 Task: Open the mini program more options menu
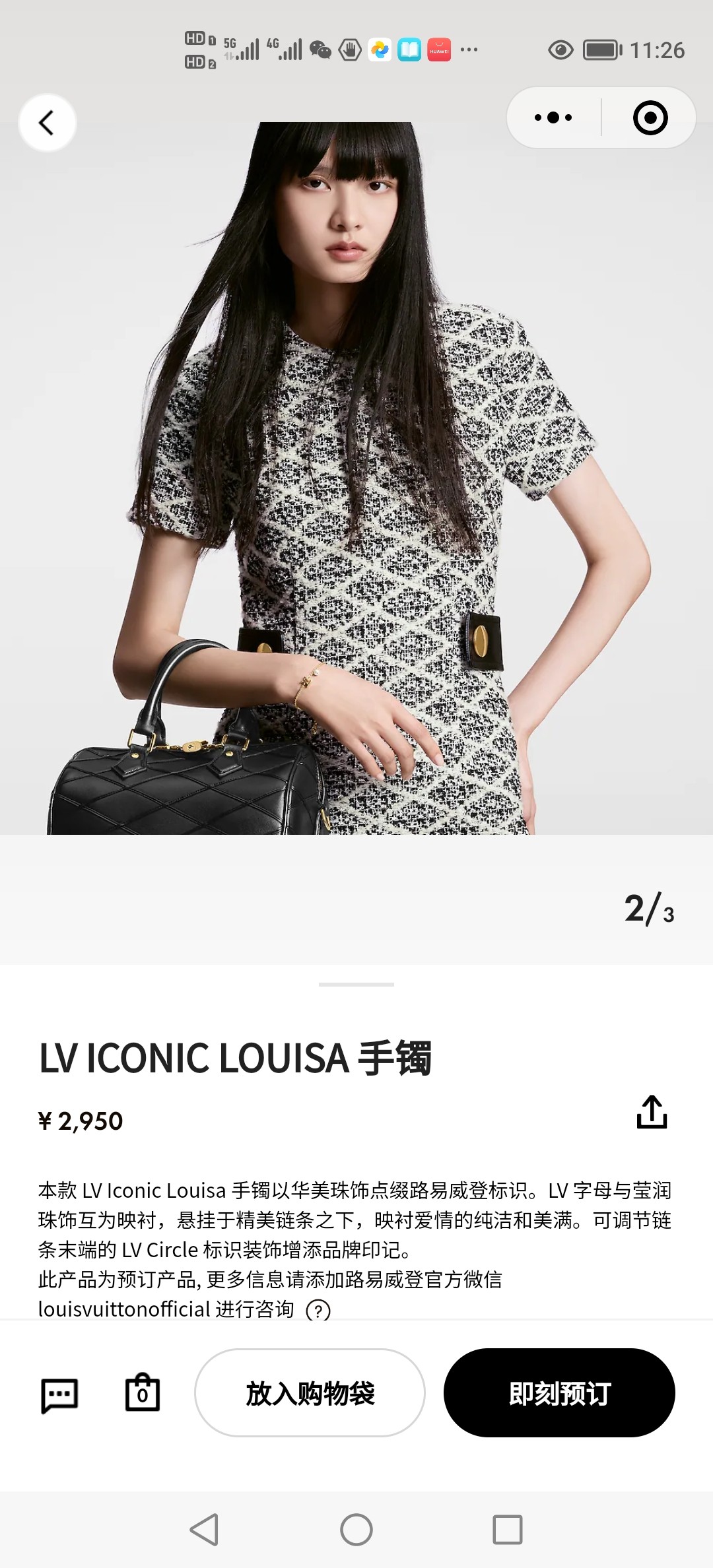pos(553,118)
